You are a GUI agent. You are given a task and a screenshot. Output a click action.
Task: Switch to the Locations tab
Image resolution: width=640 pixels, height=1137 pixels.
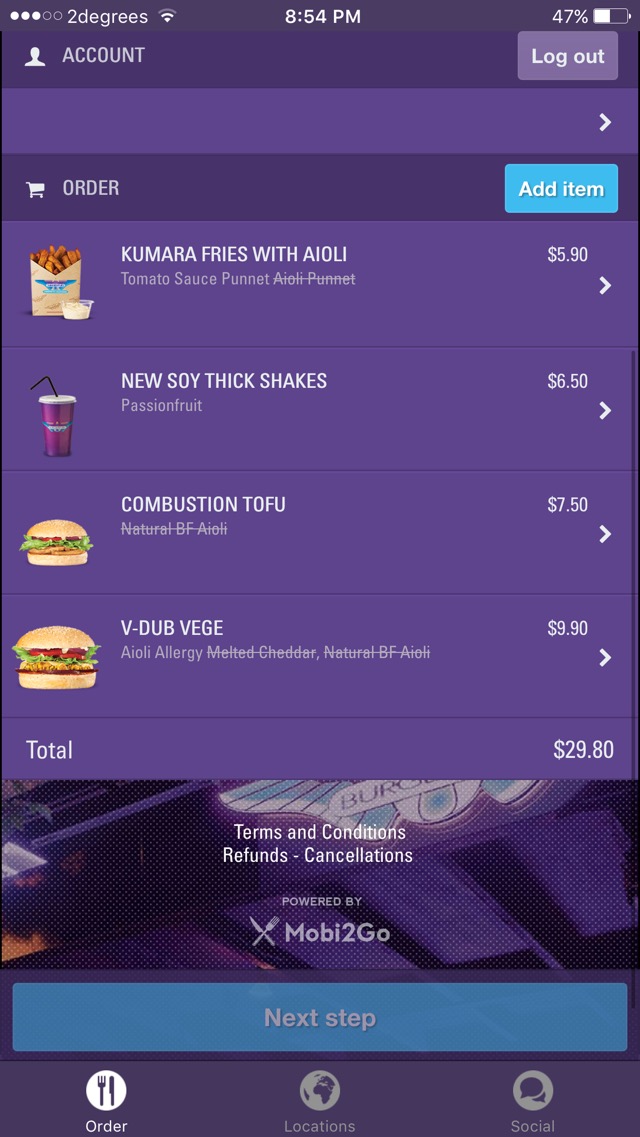[x=320, y=1101]
